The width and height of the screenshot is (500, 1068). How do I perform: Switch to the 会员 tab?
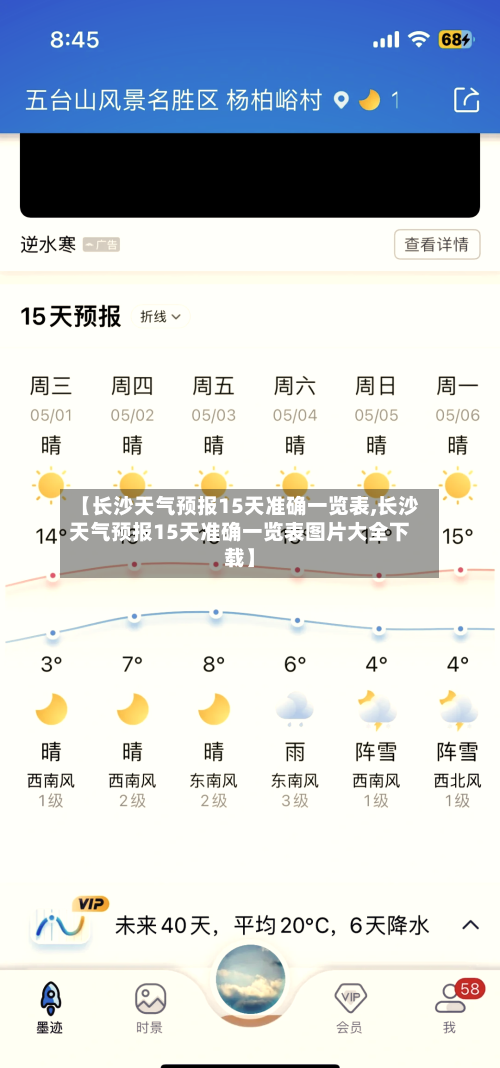coord(349,1007)
